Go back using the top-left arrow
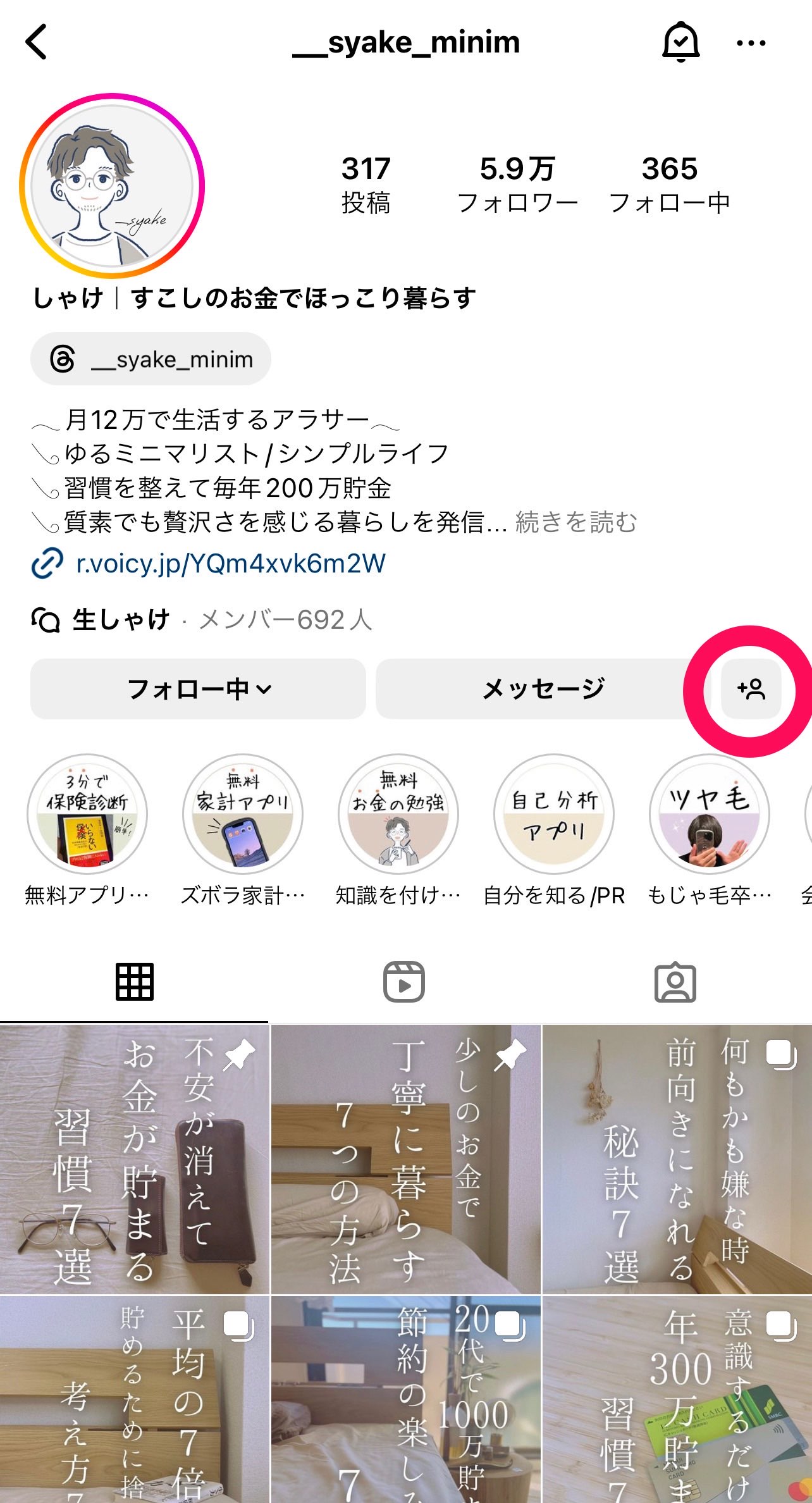Image resolution: width=812 pixels, height=1503 pixels. (x=37, y=42)
